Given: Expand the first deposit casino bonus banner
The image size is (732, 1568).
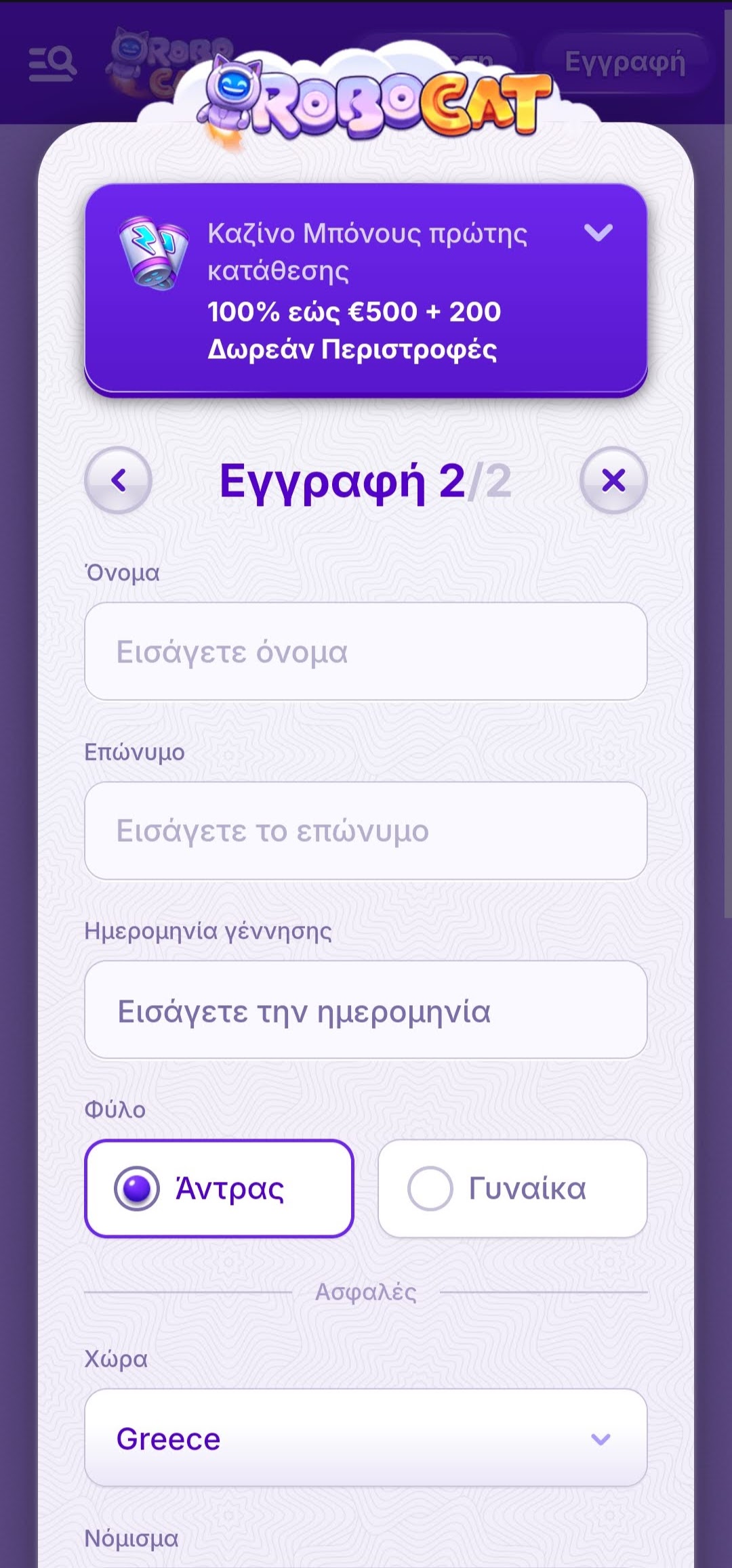Looking at the screenshot, I should point(598,233).
